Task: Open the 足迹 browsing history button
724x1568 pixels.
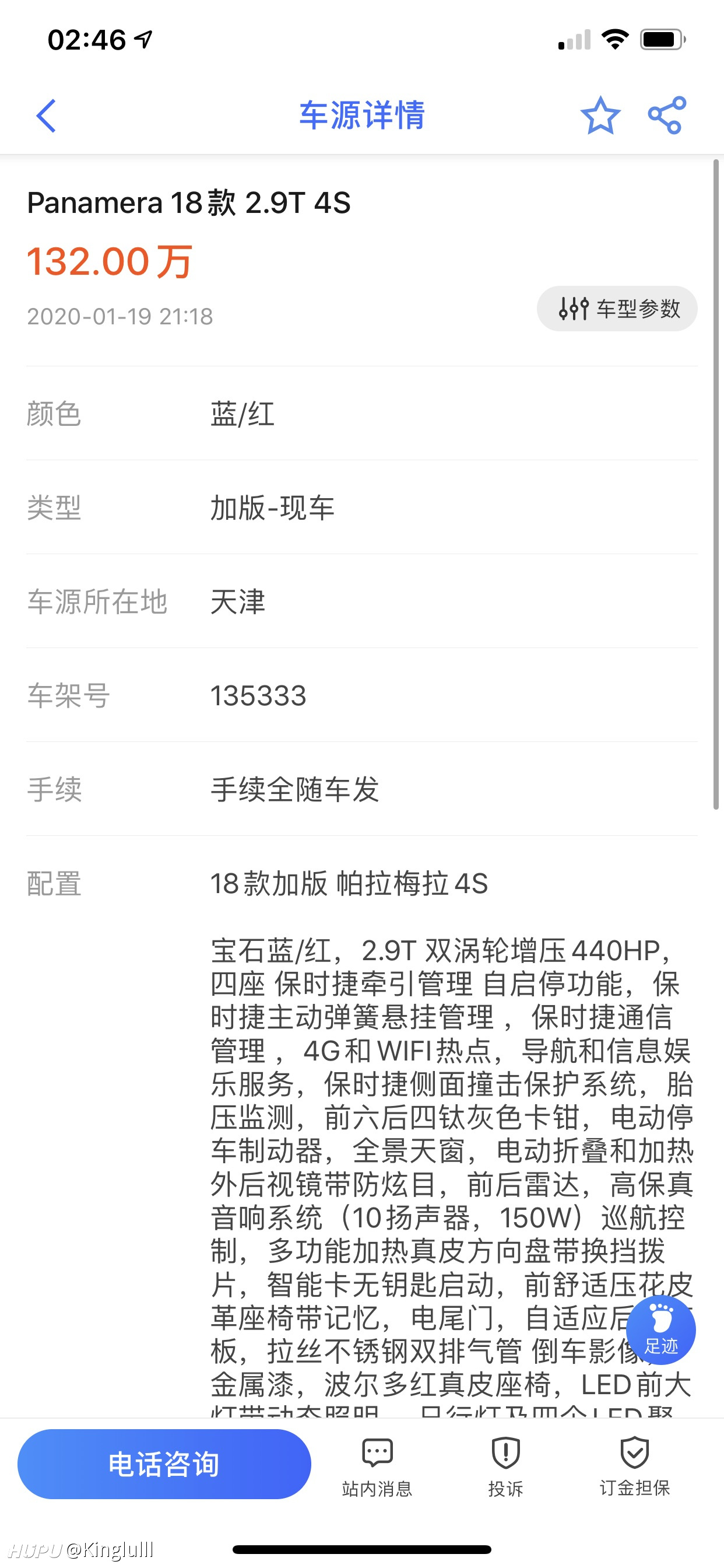Action: point(660,1330)
